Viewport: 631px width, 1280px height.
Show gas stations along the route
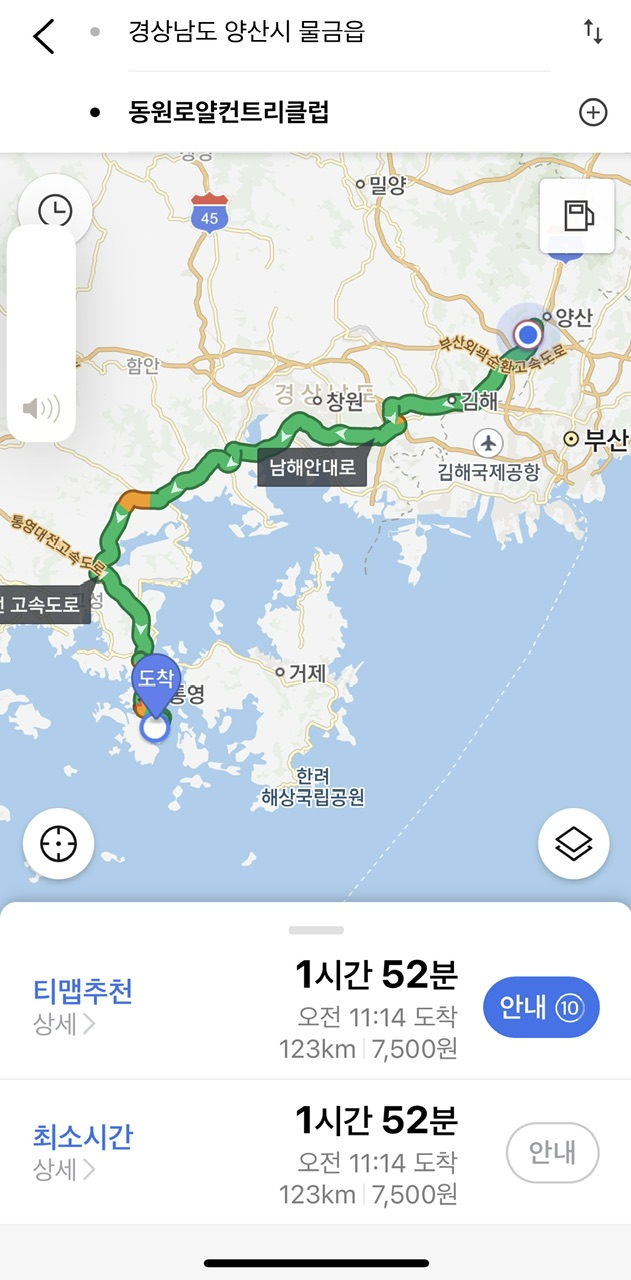tap(577, 216)
